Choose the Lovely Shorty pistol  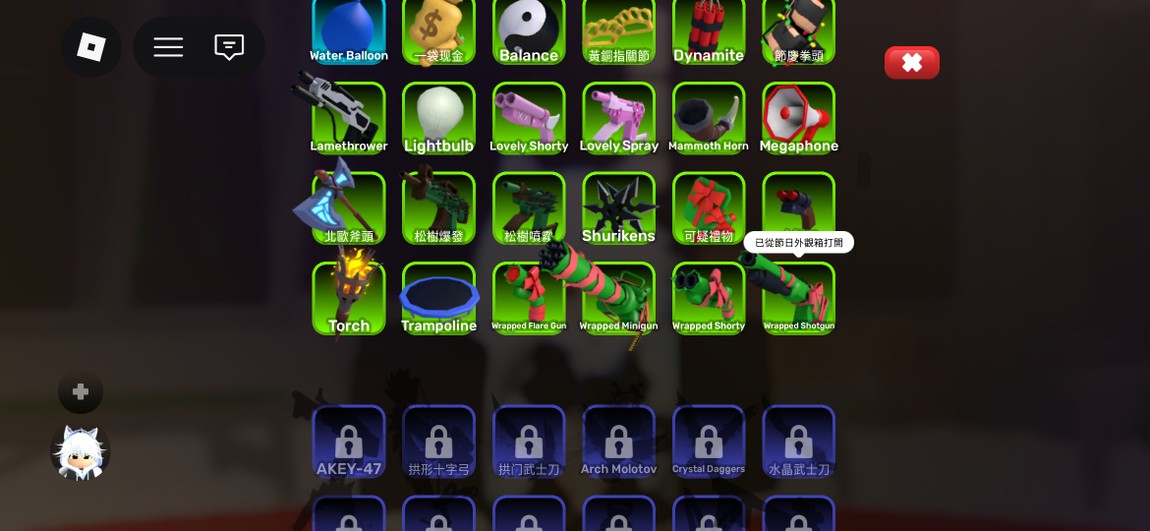(x=529, y=118)
